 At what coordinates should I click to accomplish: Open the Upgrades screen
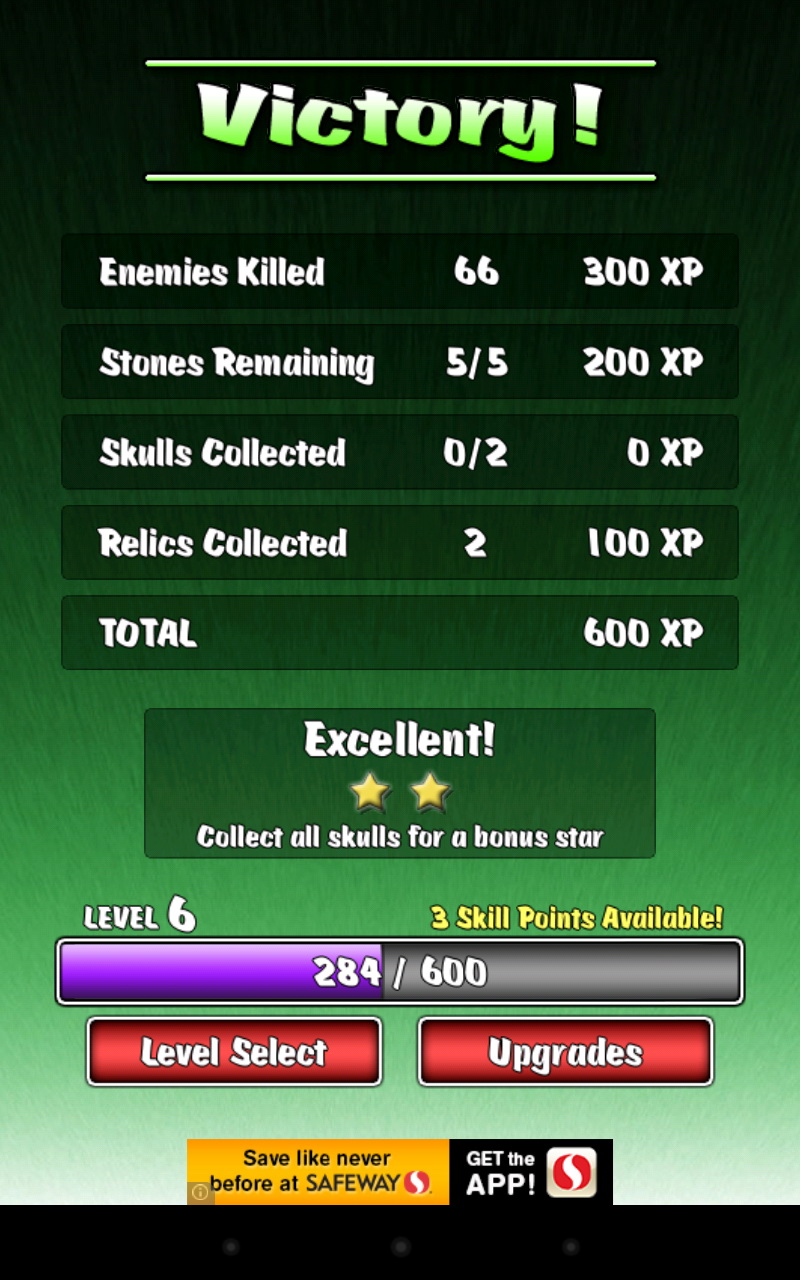[565, 1051]
